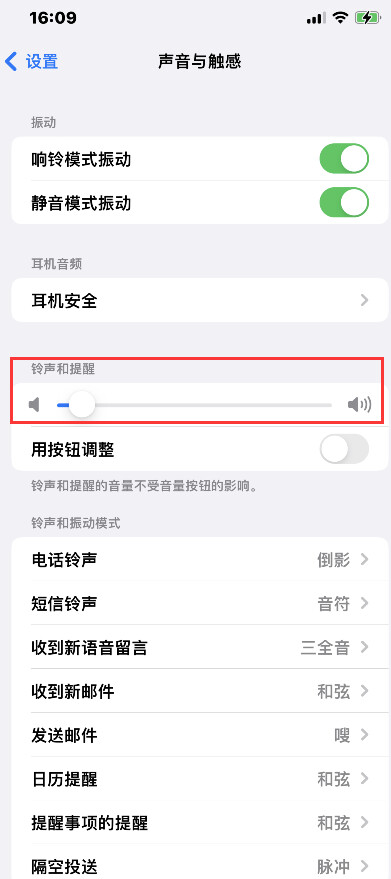Open 收到新邮件 sound options
Image resolution: width=391 pixels, height=879 pixels.
coord(200,691)
